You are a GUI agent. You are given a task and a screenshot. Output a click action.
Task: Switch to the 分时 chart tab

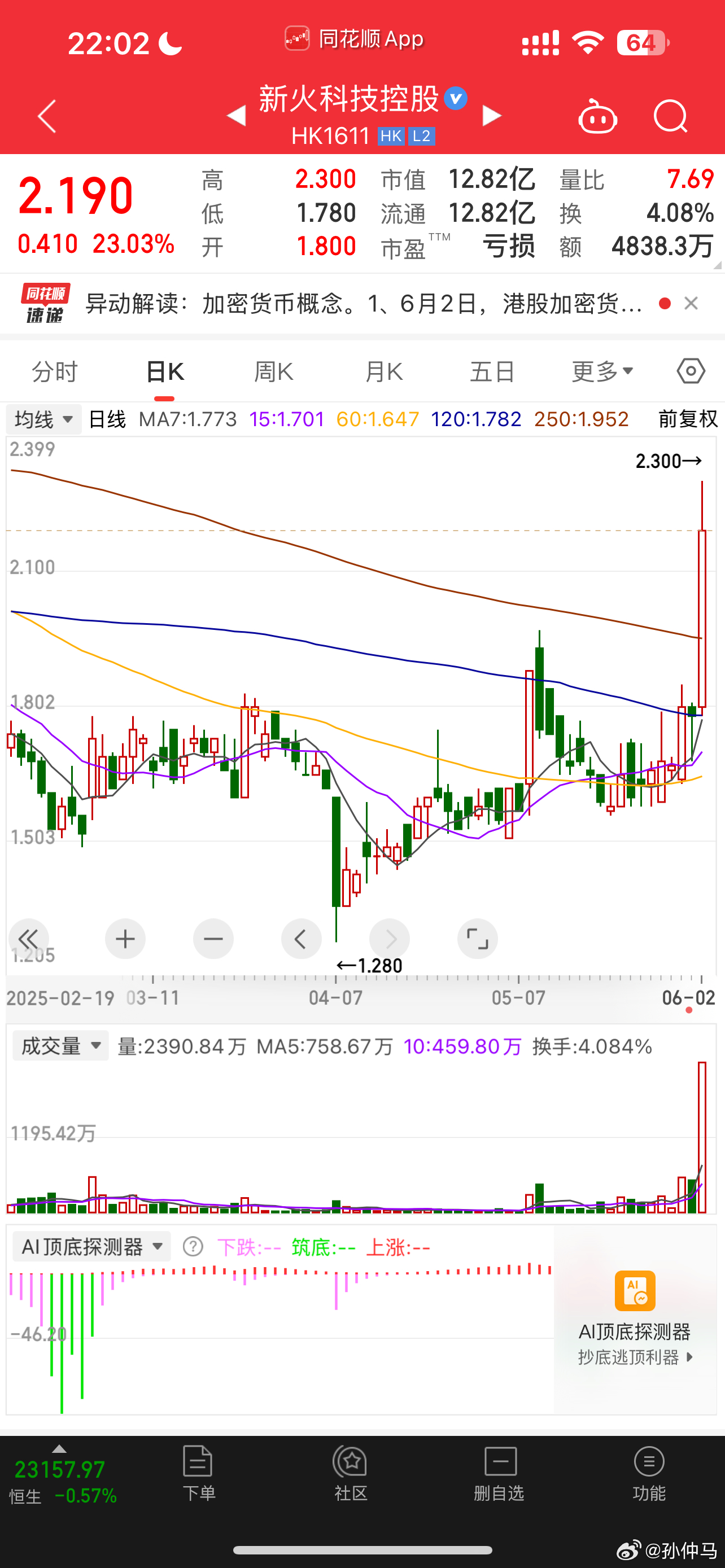pos(55,371)
